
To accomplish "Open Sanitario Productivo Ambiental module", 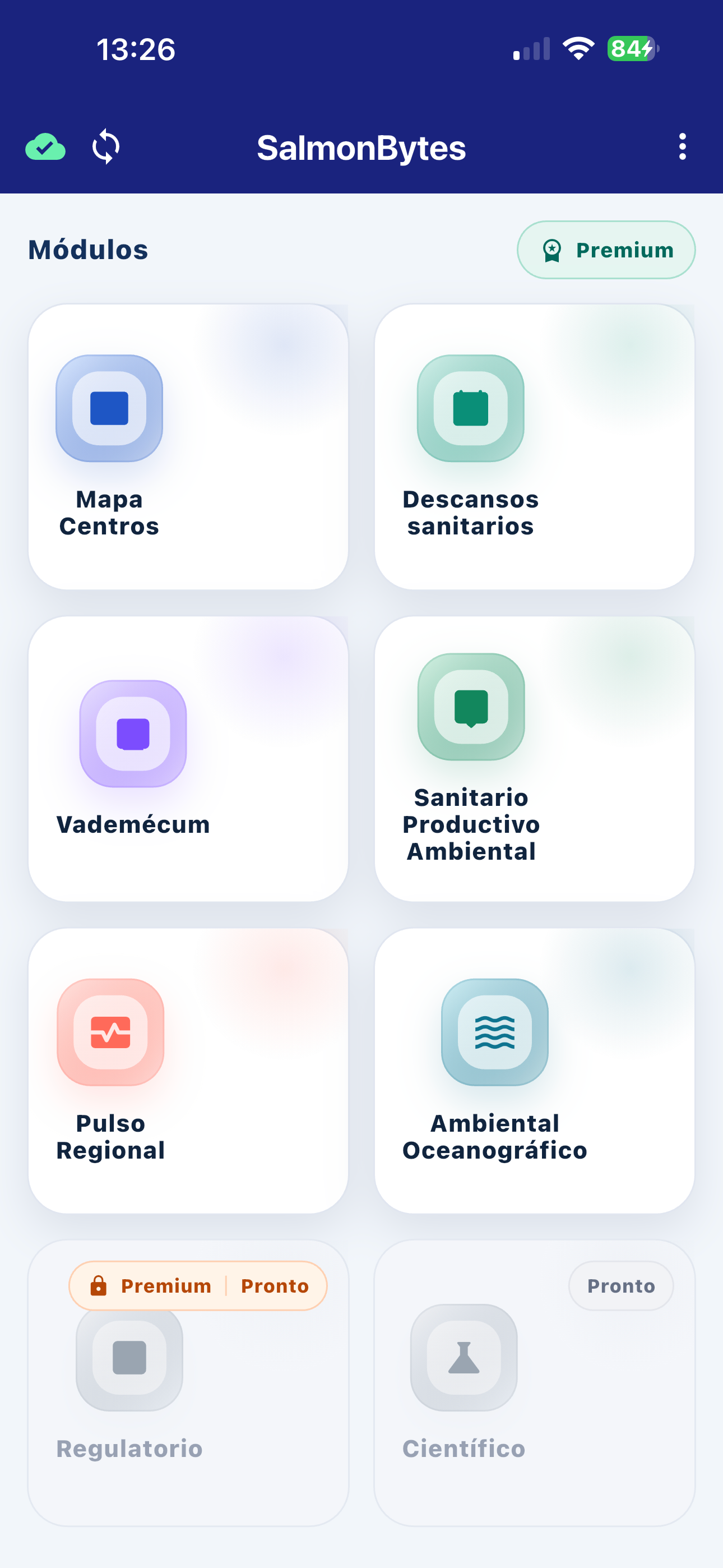I will click(534, 759).
